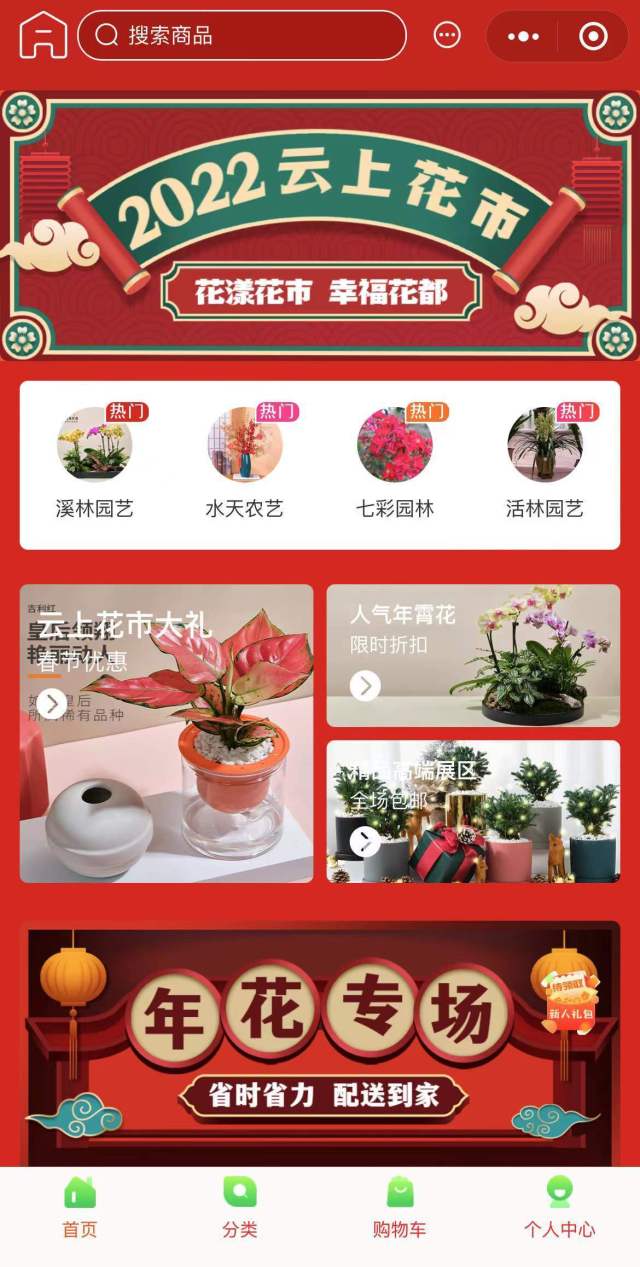The image size is (640, 1267).
Task: Open the 年花专场 banner
Action: click(x=320, y=1040)
